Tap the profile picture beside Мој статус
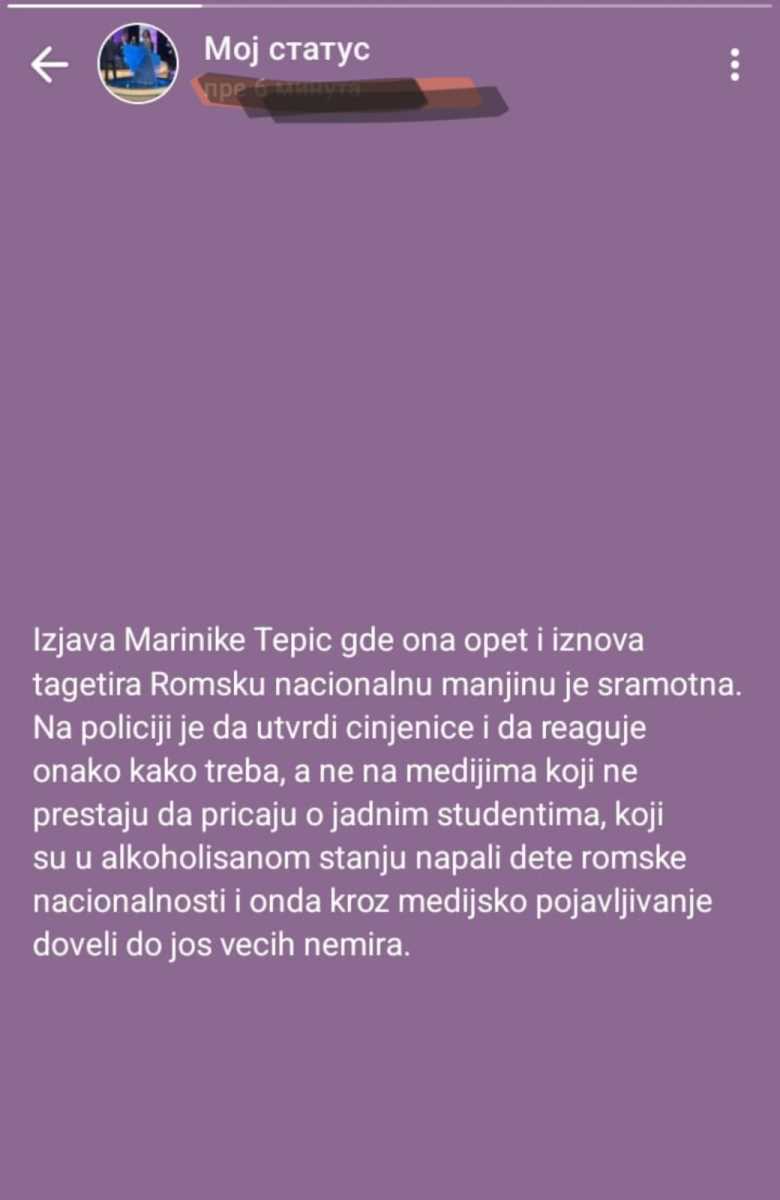This screenshot has width=780, height=1200. tap(138, 64)
